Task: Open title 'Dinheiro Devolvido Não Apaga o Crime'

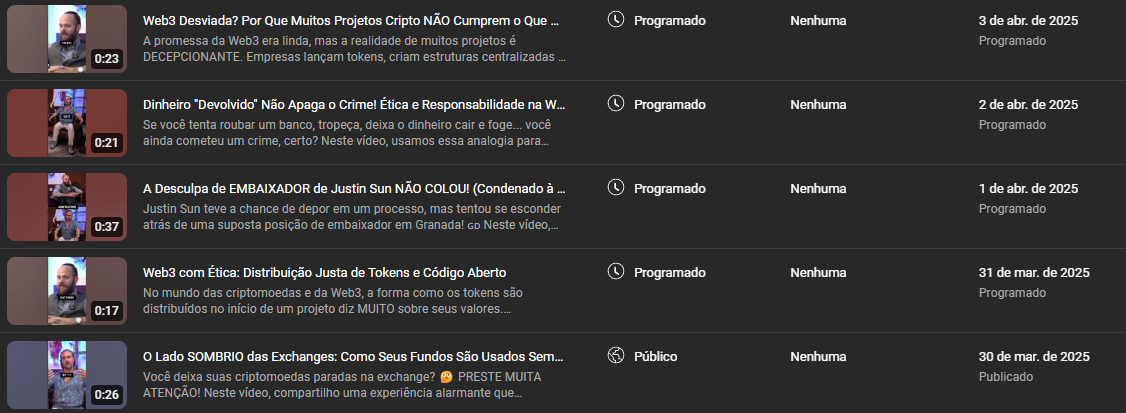Action: click(354, 104)
